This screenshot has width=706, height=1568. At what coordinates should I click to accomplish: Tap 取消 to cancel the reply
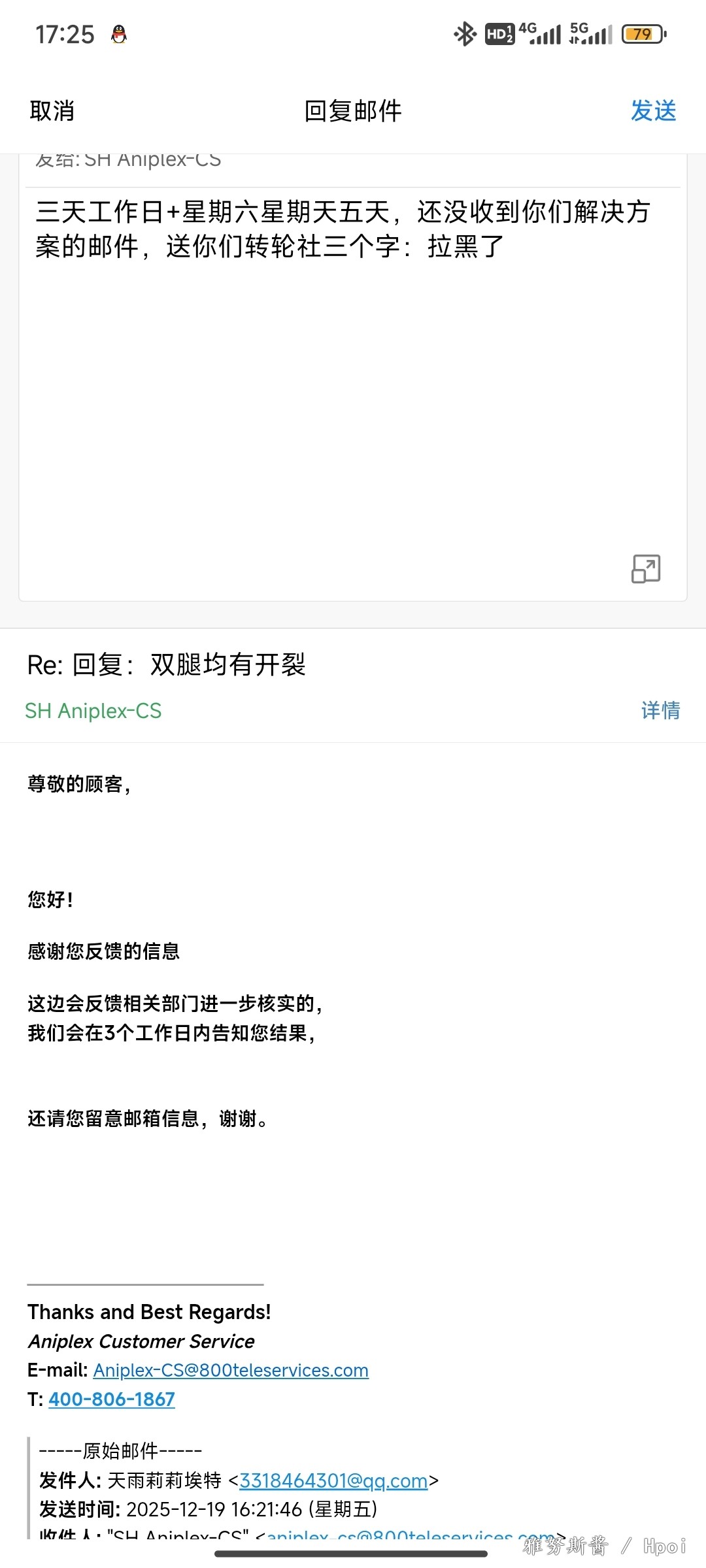tap(52, 111)
